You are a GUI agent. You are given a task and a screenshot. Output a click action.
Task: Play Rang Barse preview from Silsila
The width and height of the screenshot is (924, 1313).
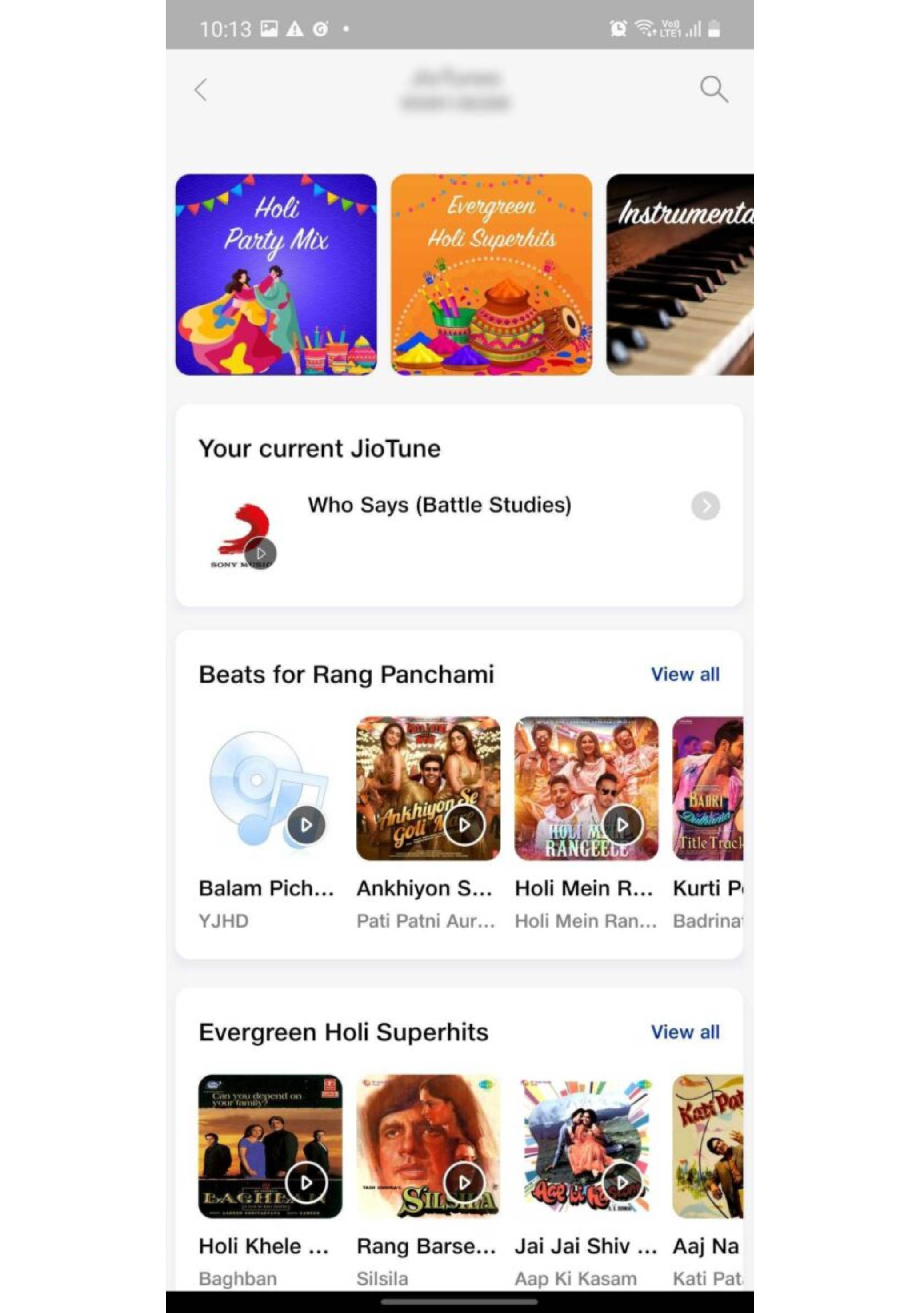click(464, 1182)
